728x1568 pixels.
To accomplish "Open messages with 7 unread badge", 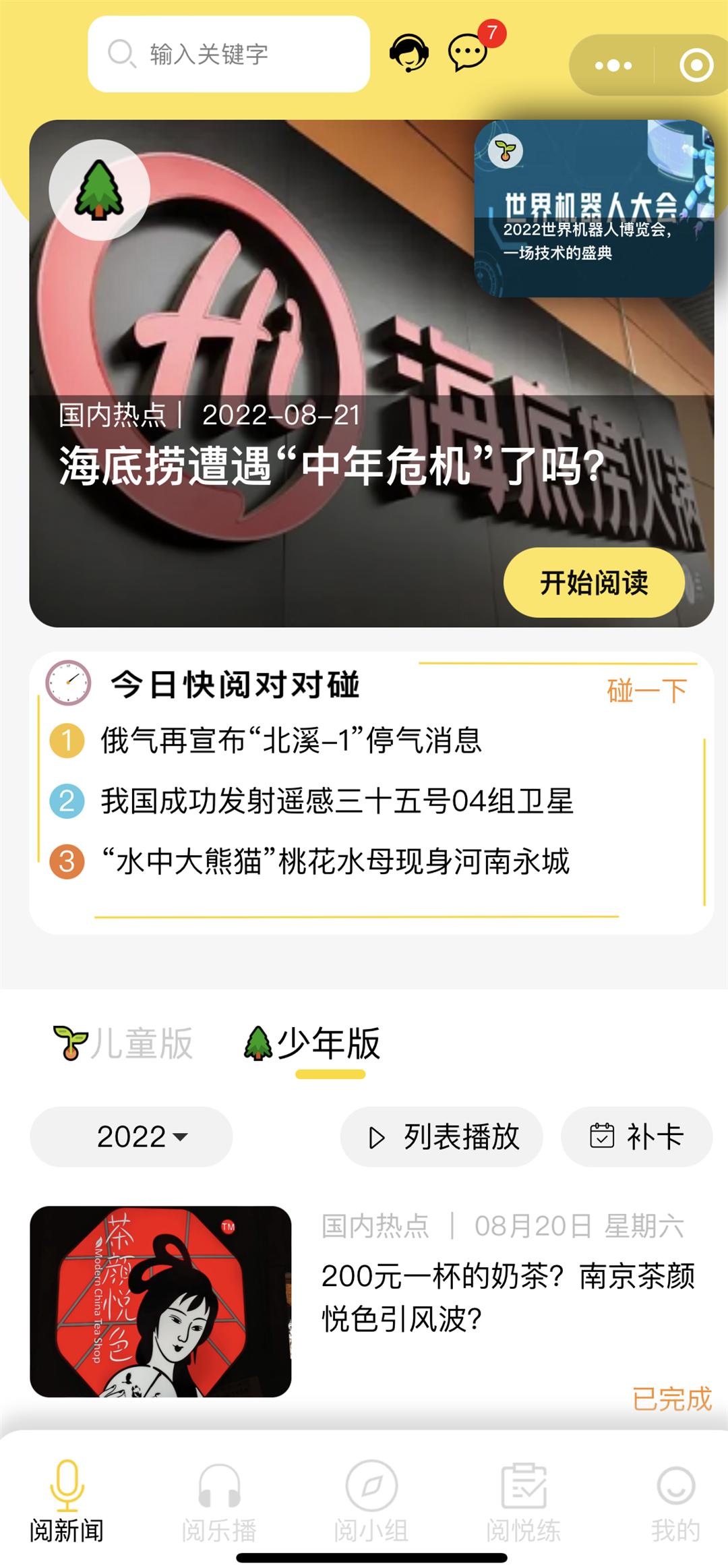I will [x=468, y=53].
